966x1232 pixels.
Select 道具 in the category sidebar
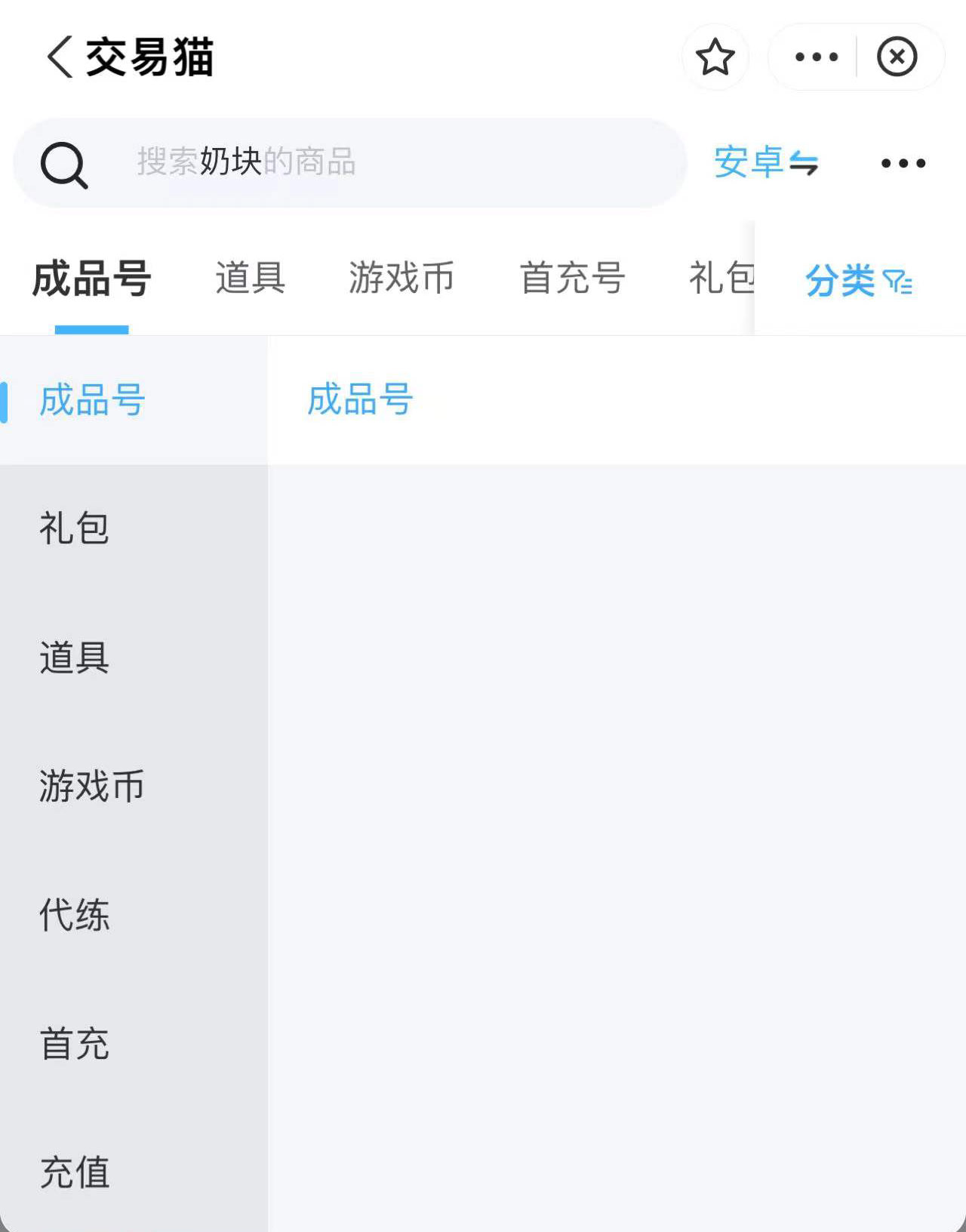pos(75,658)
